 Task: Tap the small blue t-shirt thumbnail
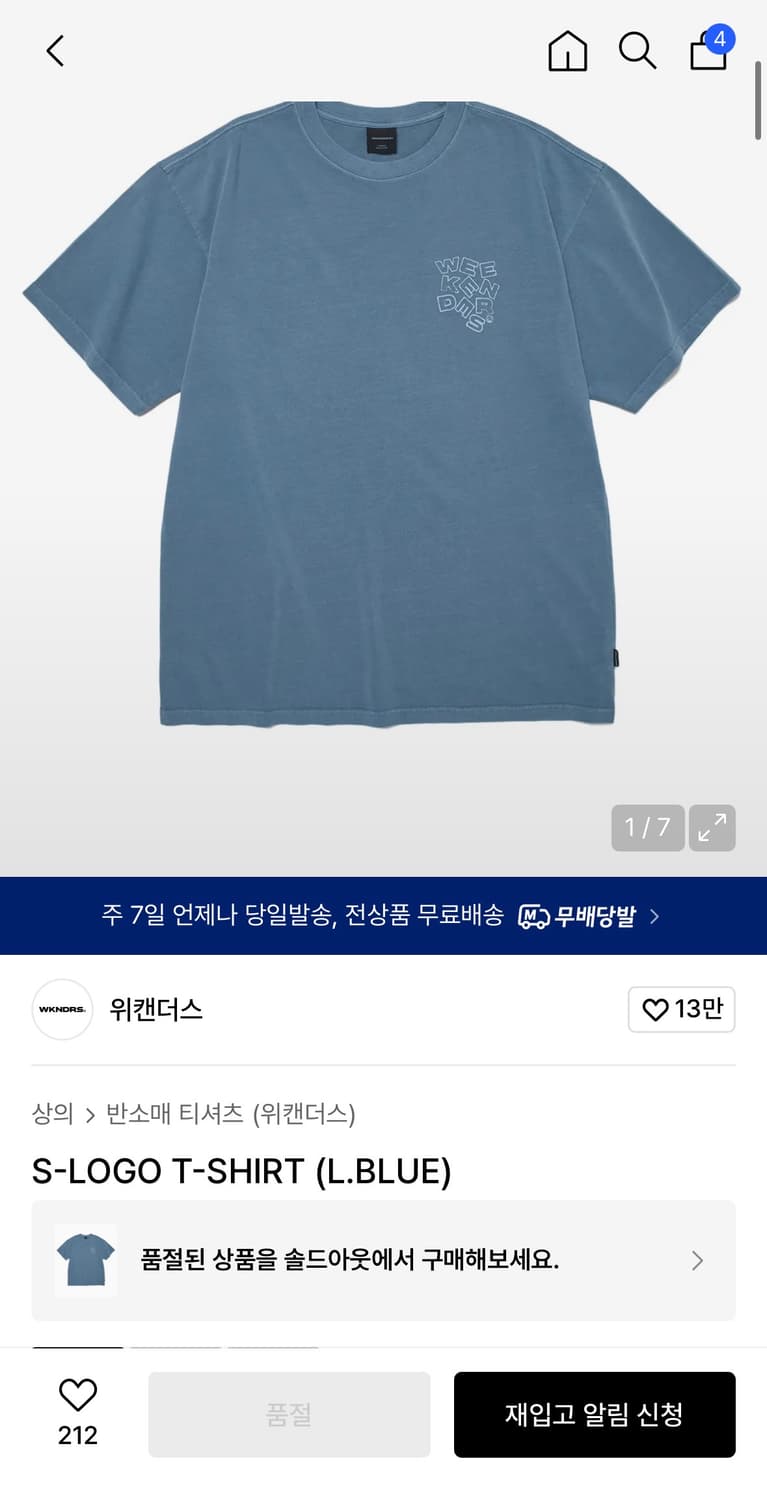click(85, 1261)
